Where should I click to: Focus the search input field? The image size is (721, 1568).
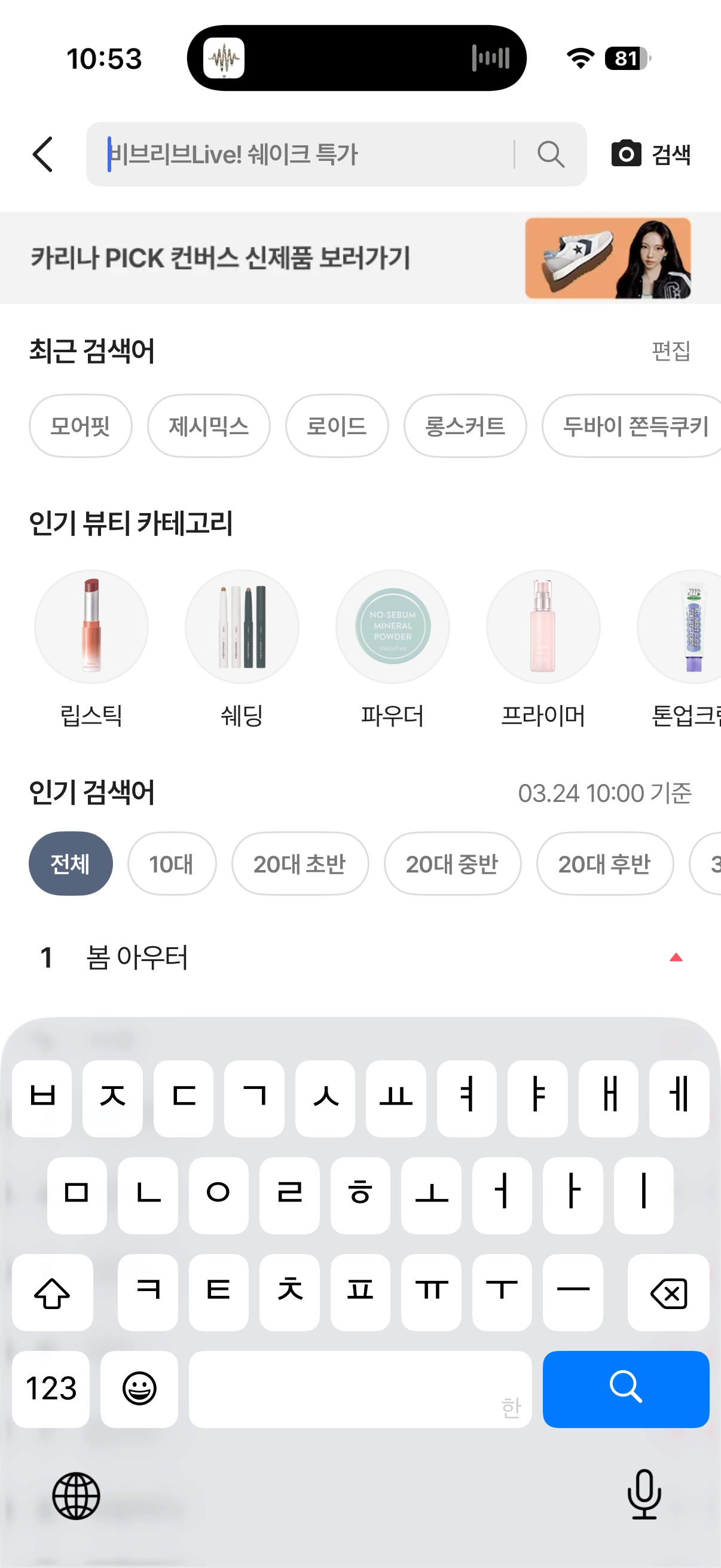tap(304, 155)
